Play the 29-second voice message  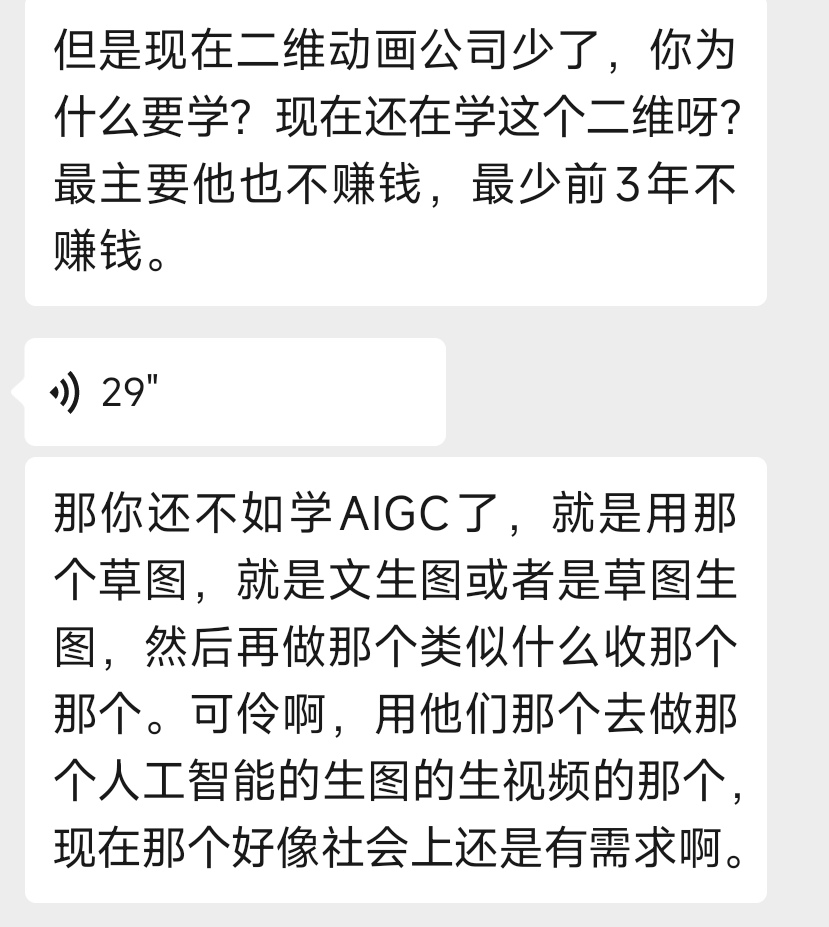[233, 392]
